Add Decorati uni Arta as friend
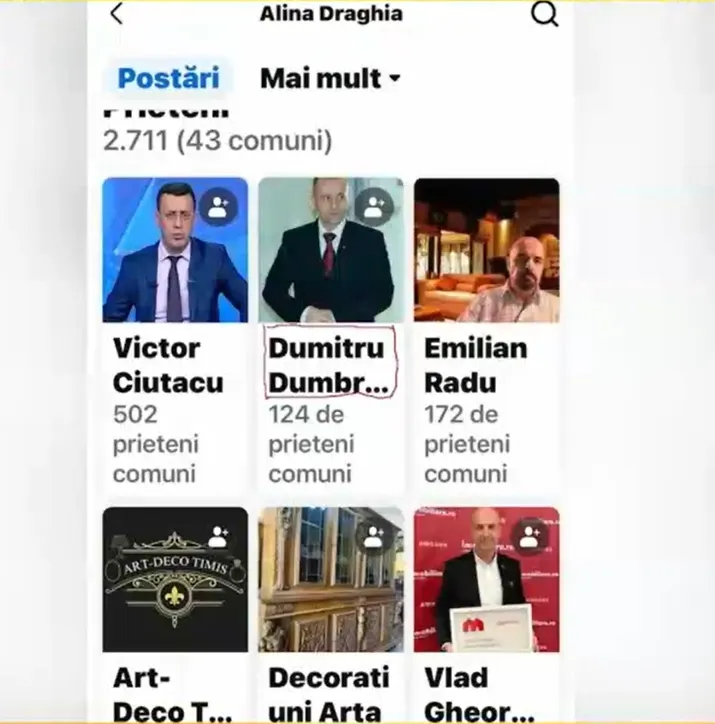 [x=374, y=537]
